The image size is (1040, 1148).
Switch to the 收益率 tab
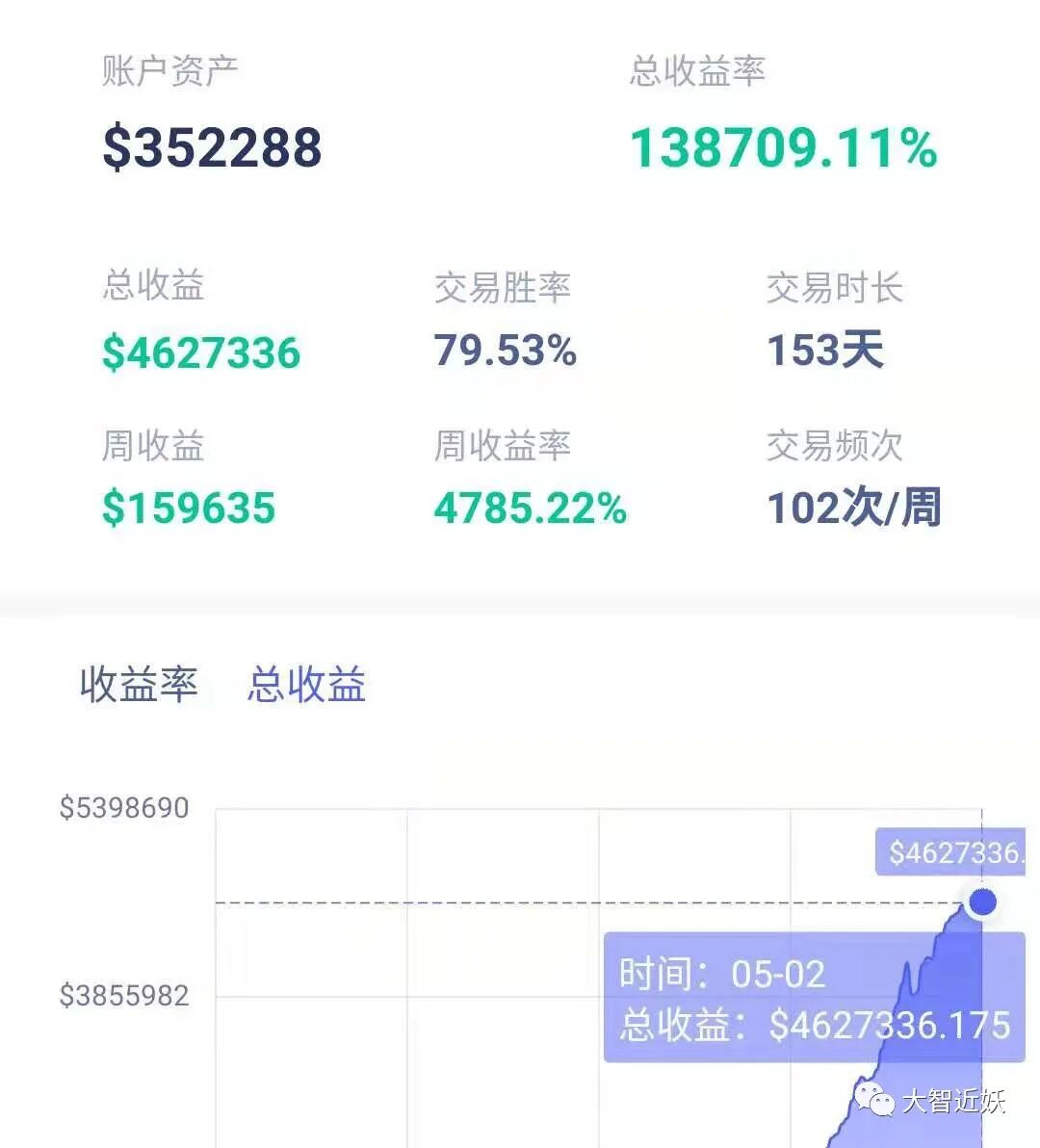pos(139,685)
